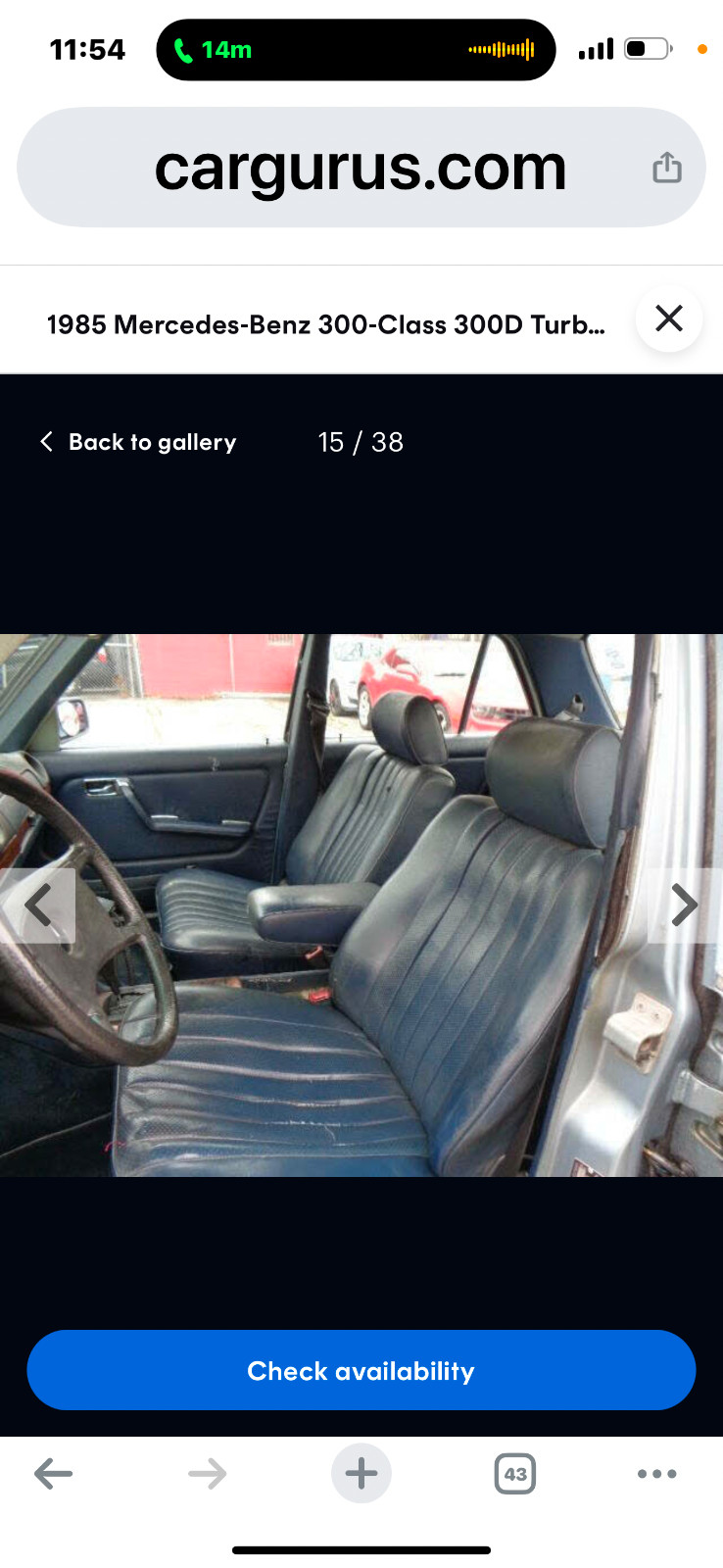Open the tab switcher showing 43 tabs

click(515, 1474)
